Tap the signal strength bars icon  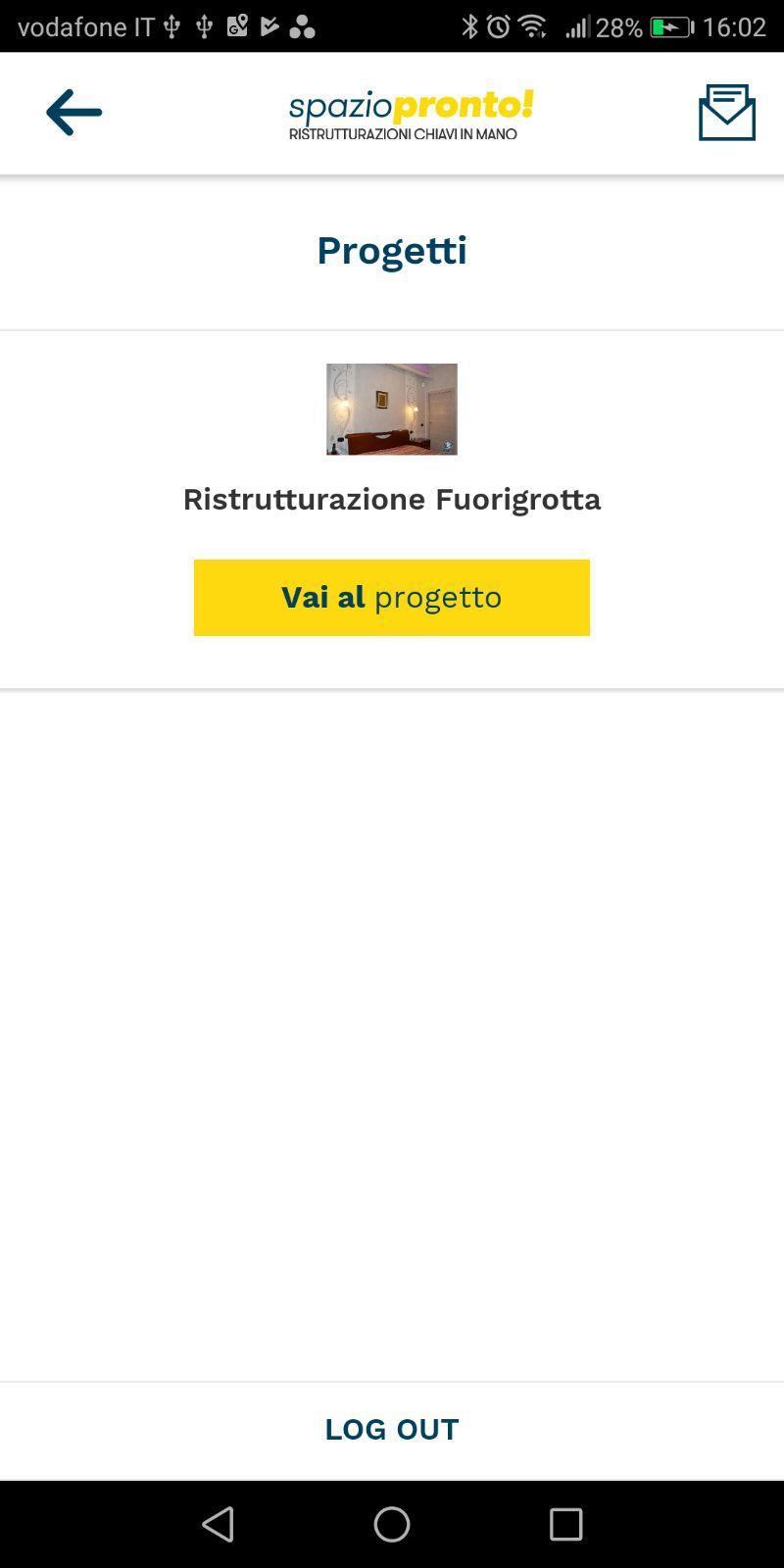click(x=576, y=26)
